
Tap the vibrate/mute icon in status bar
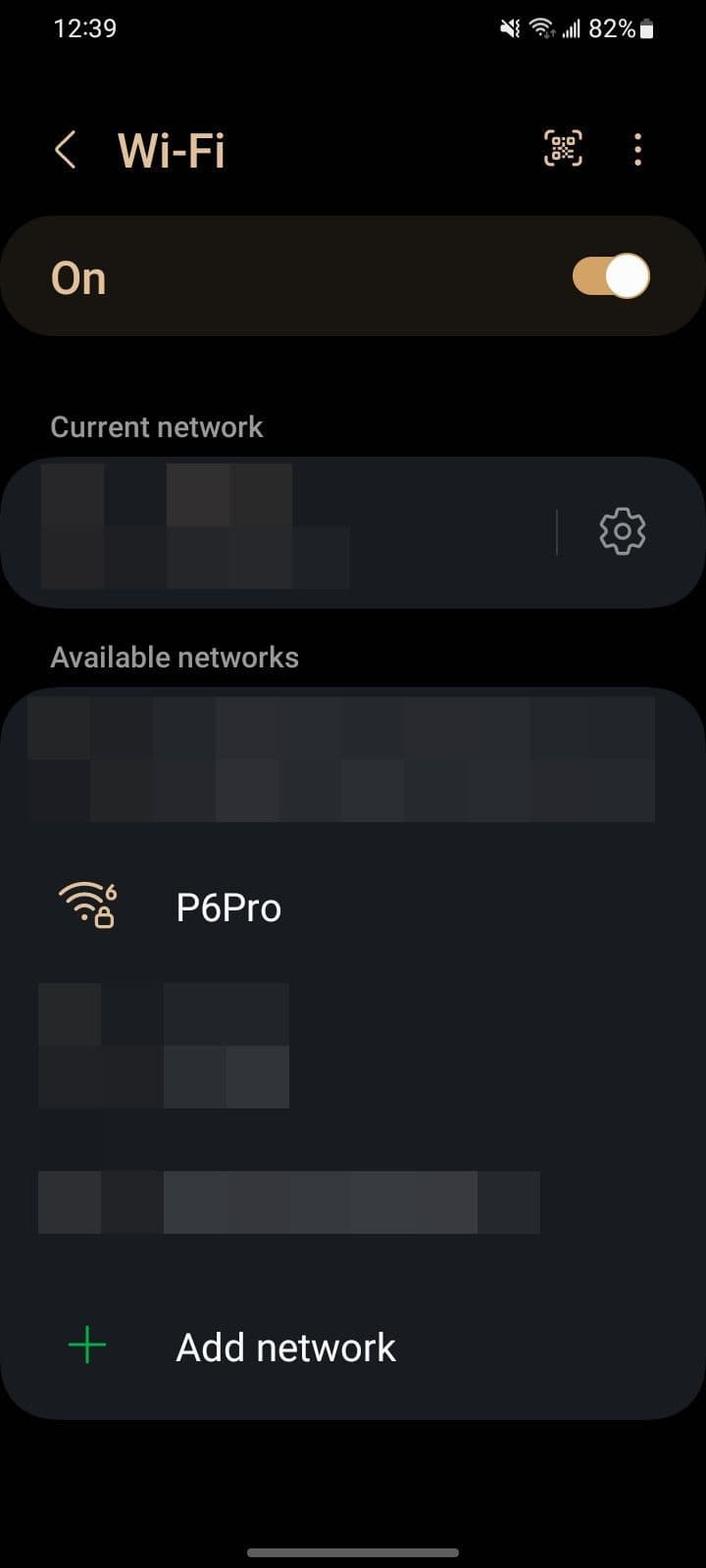point(509,27)
